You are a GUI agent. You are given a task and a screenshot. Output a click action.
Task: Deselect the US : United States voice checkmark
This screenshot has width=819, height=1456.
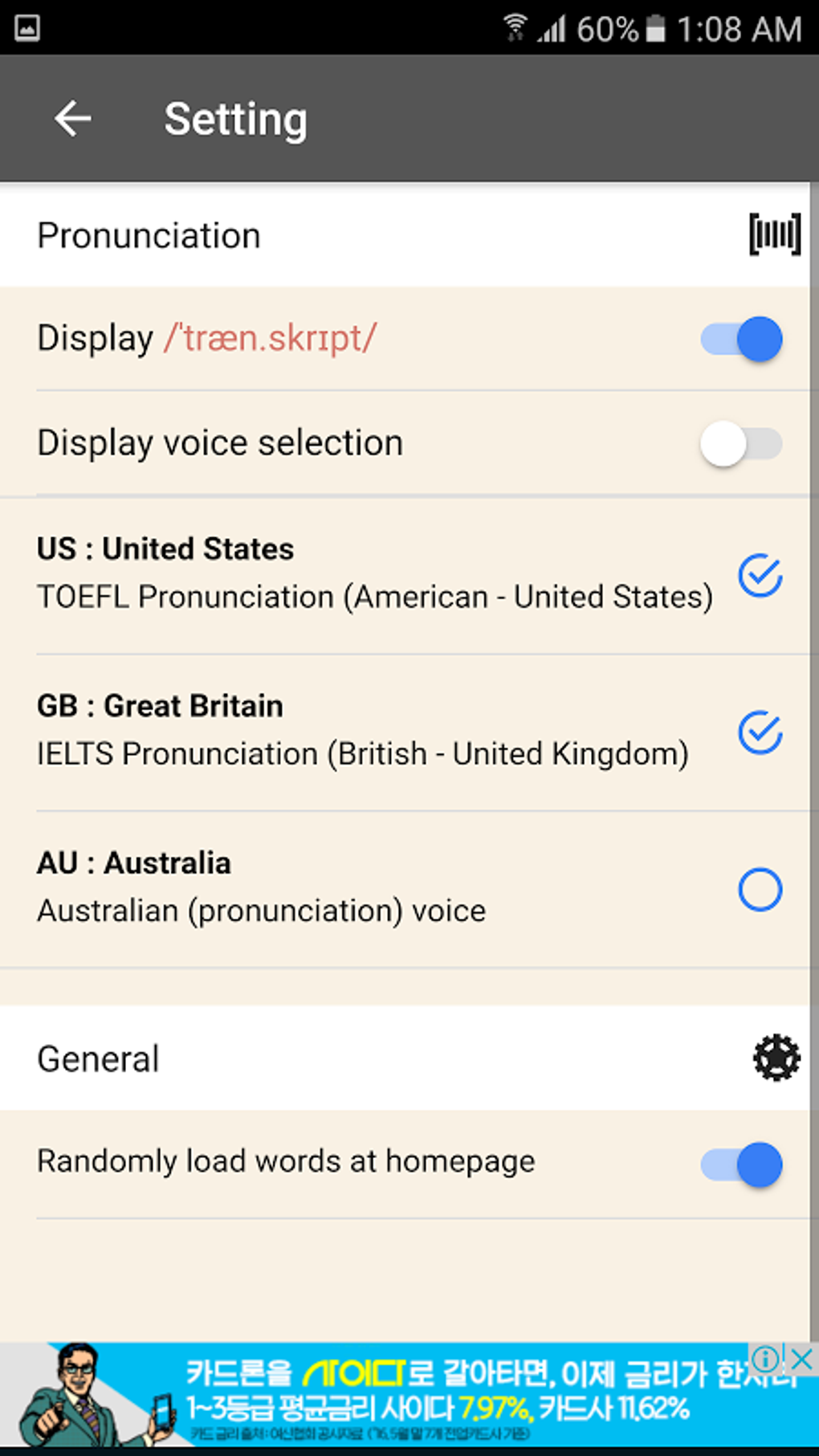759,575
